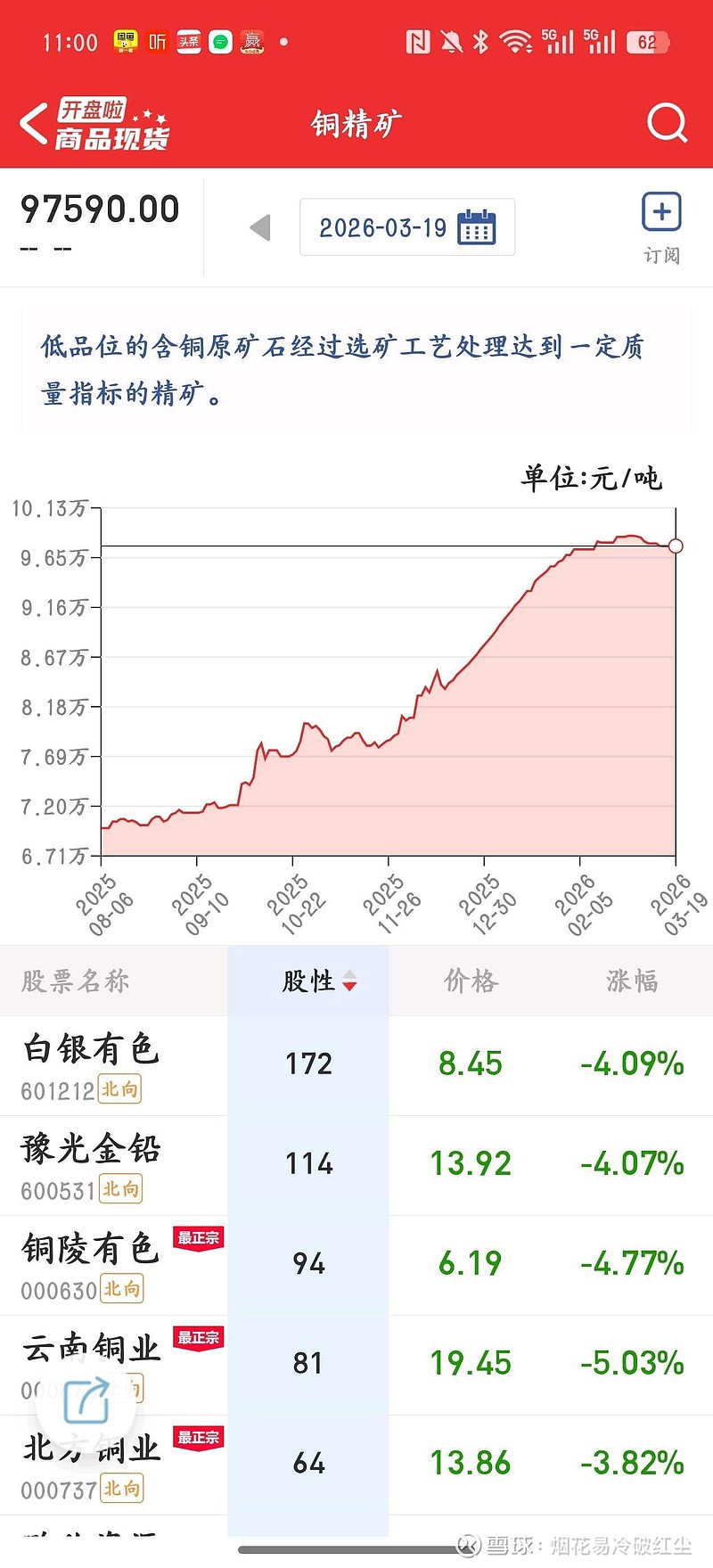Tap the back arrow to go back
The image size is (713, 1568).
(30, 122)
